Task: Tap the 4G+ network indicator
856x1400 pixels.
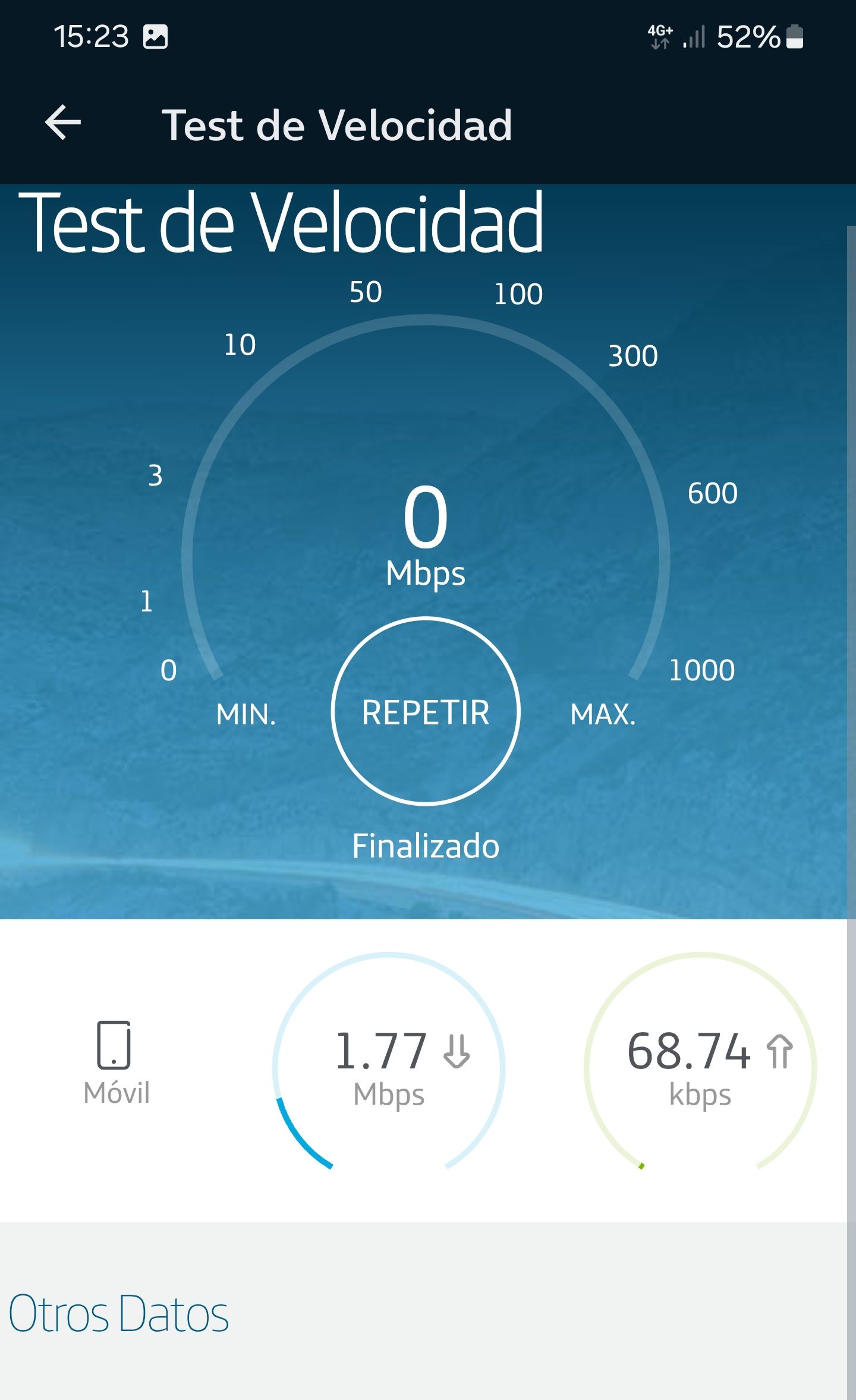Action: click(659, 37)
